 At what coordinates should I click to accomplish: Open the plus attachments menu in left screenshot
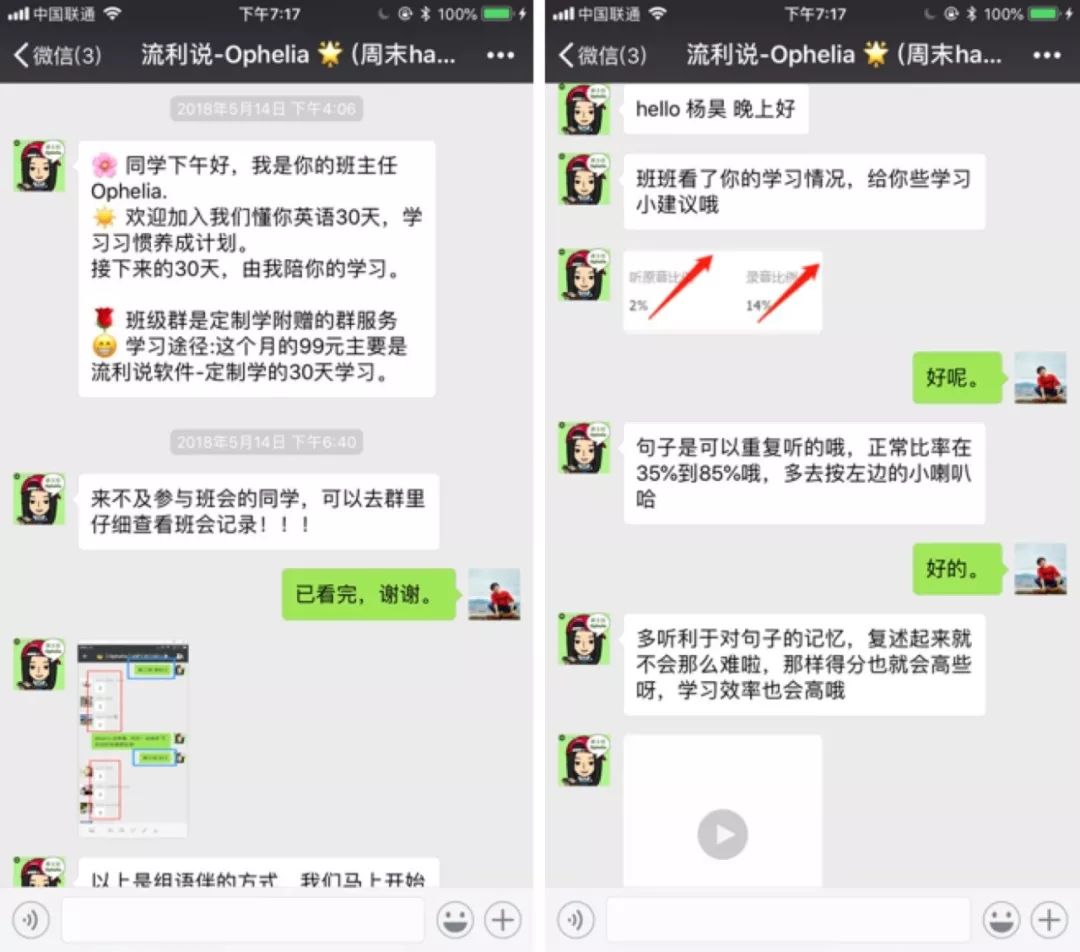[503, 919]
